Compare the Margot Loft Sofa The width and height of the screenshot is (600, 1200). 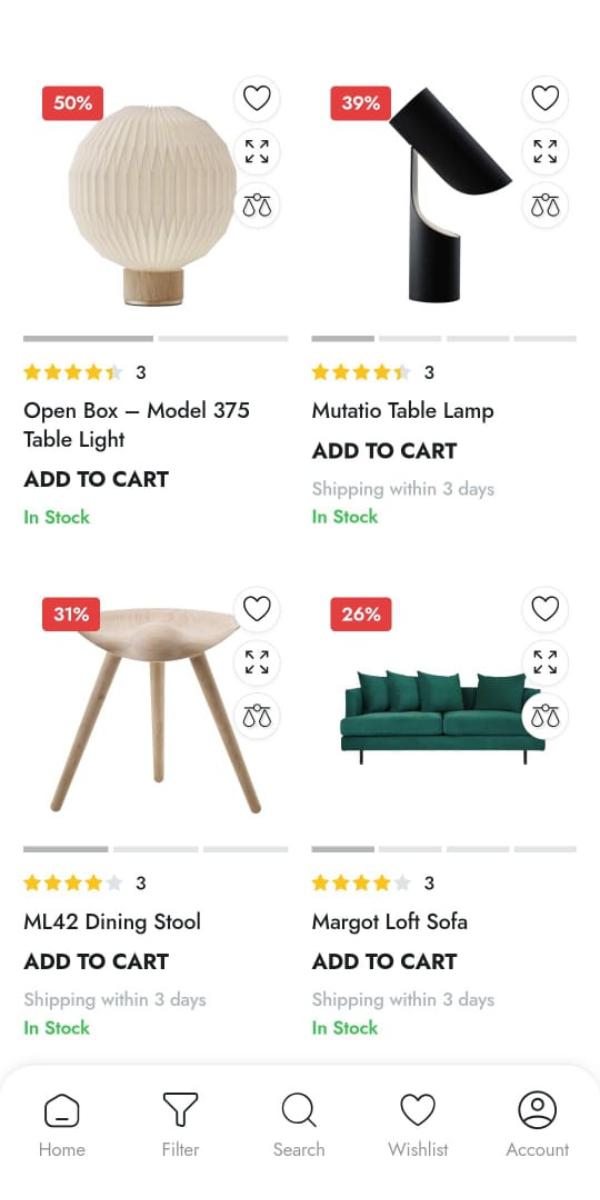tap(545, 716)
